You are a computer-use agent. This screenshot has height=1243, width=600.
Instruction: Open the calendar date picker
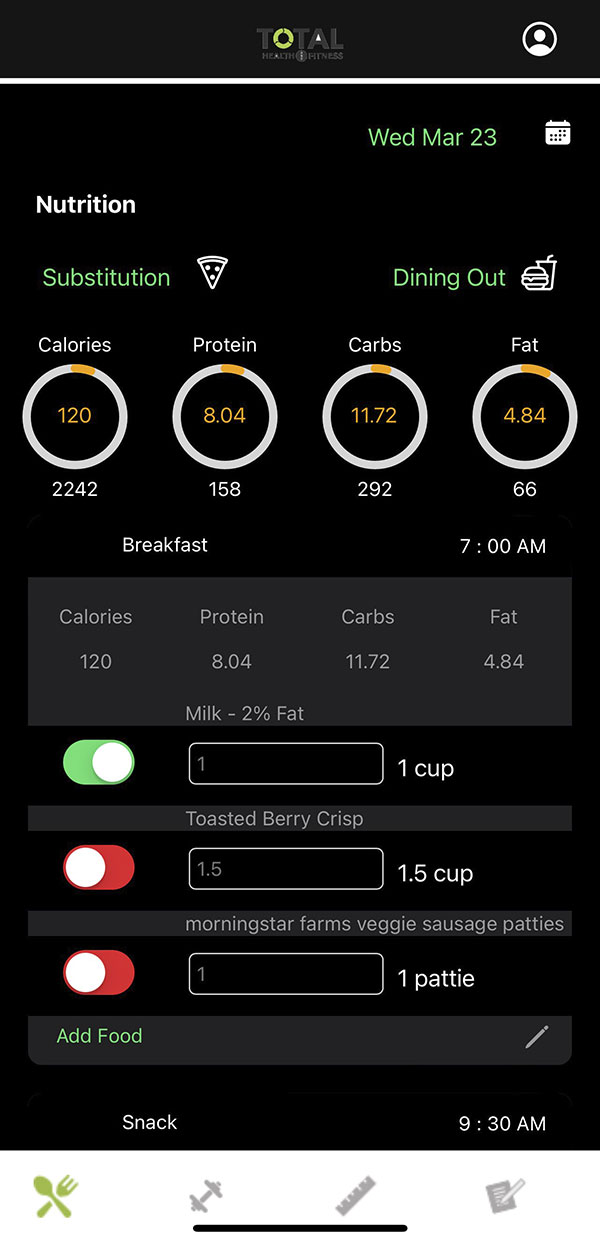pos(557,134)
